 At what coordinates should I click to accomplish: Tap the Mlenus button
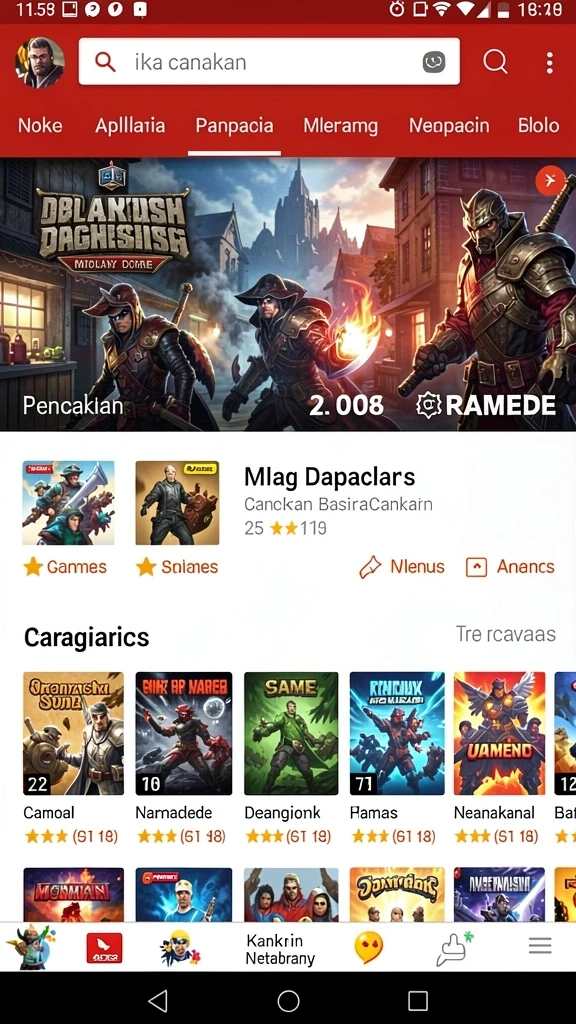(x=402, y=567)
